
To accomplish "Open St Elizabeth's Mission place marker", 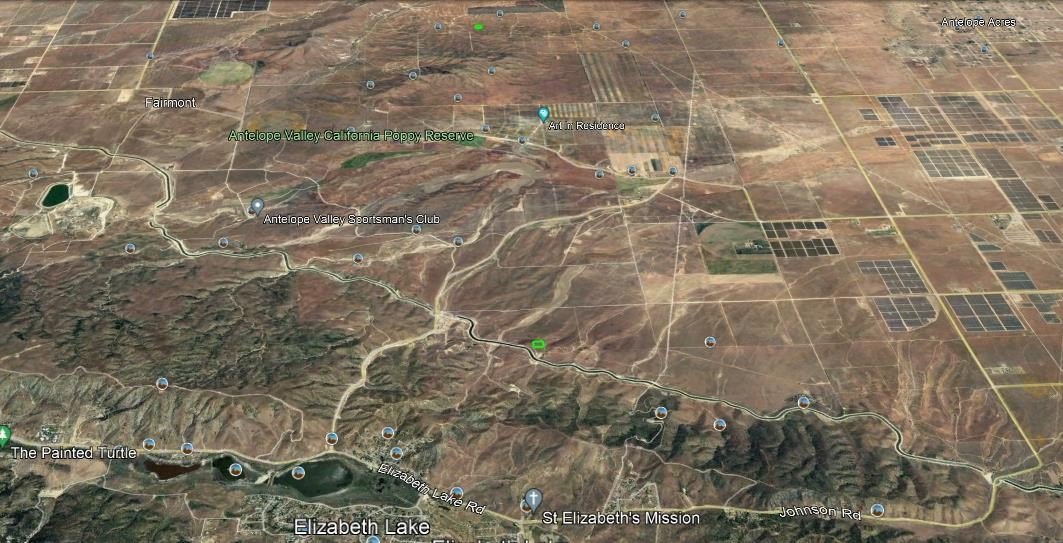I will point(534,498).
